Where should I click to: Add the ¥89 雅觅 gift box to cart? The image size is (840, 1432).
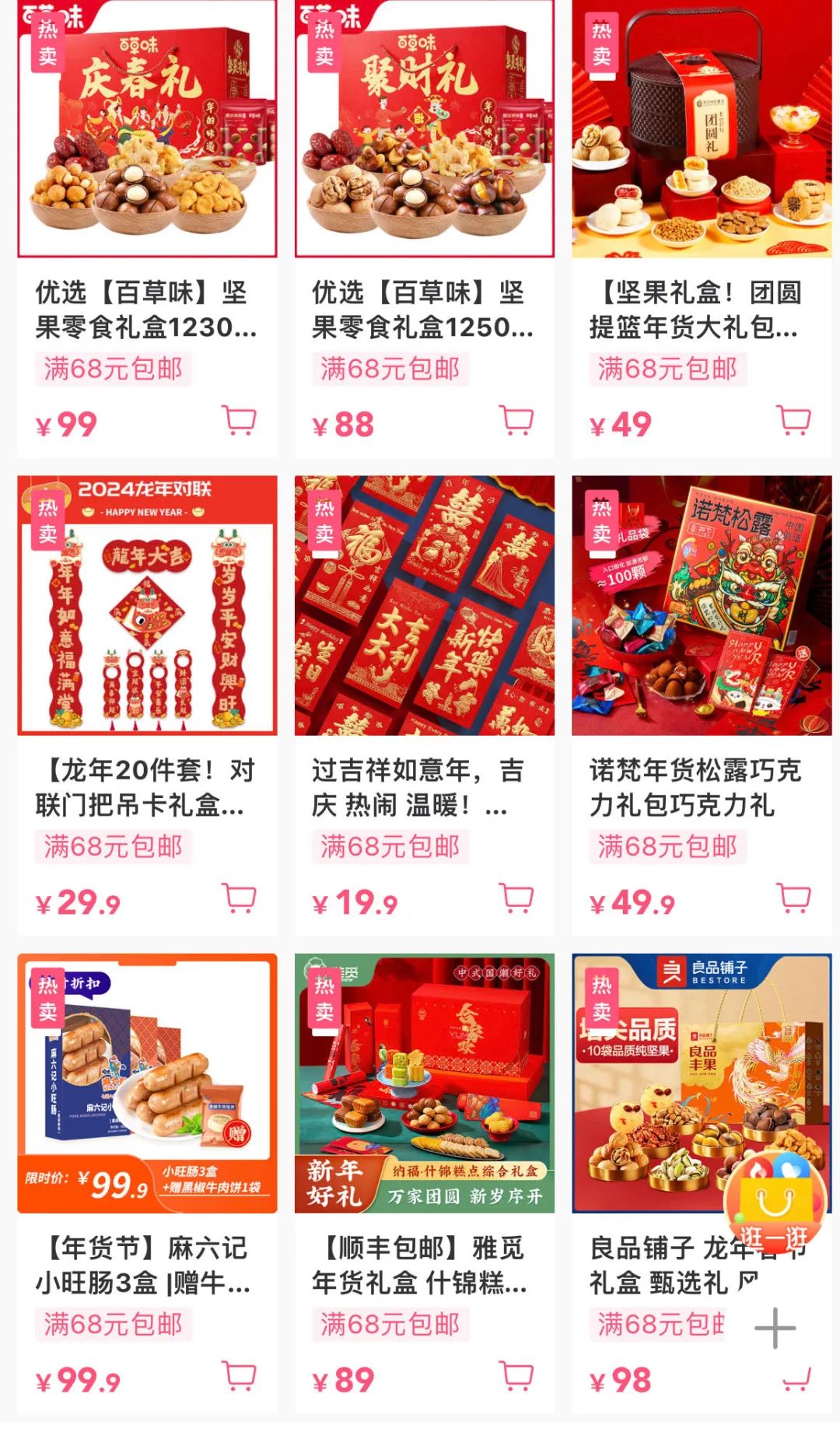click(516, 1375)
